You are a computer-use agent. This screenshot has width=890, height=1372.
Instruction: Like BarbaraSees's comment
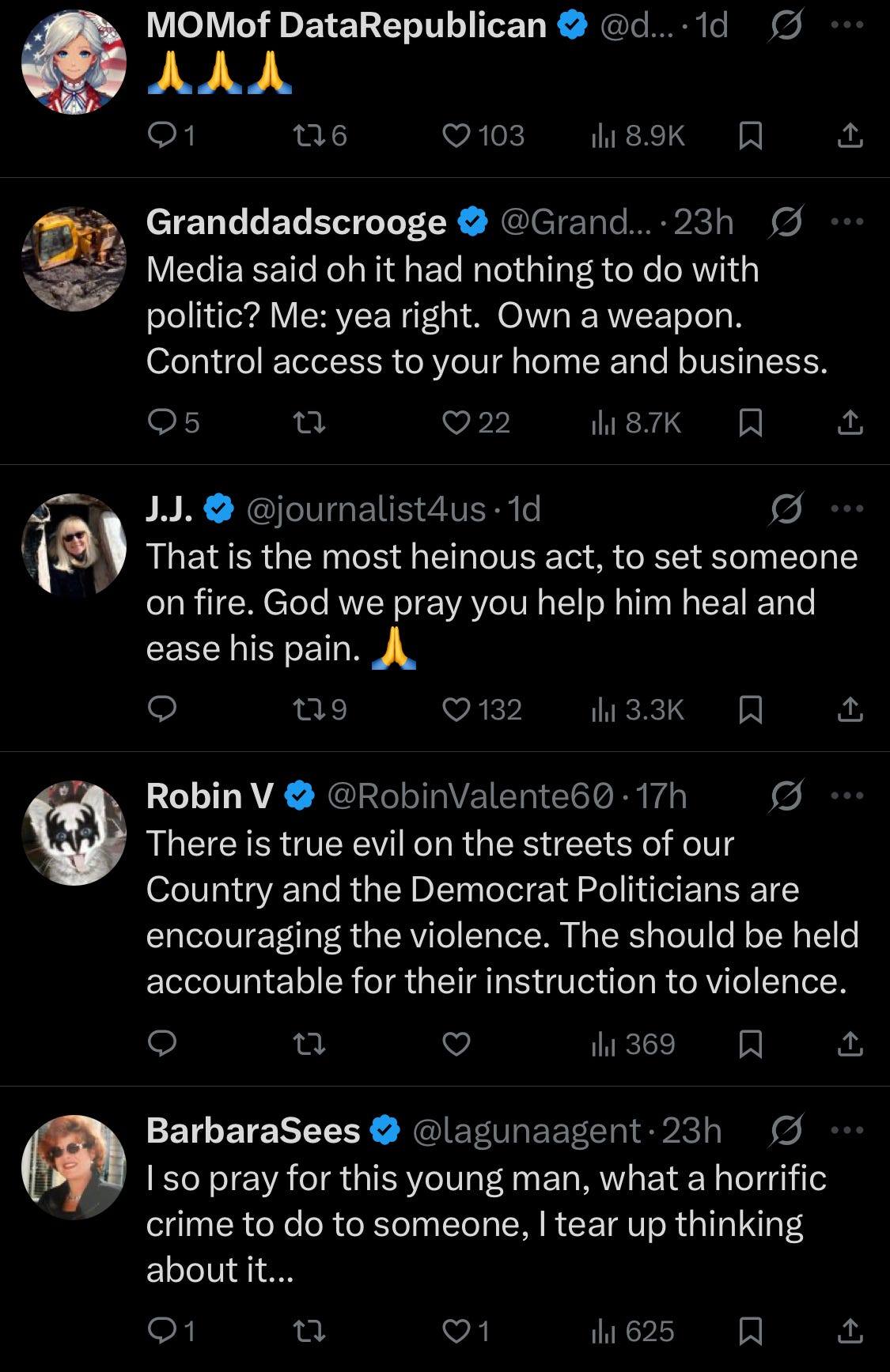[x=465, y=1332]
